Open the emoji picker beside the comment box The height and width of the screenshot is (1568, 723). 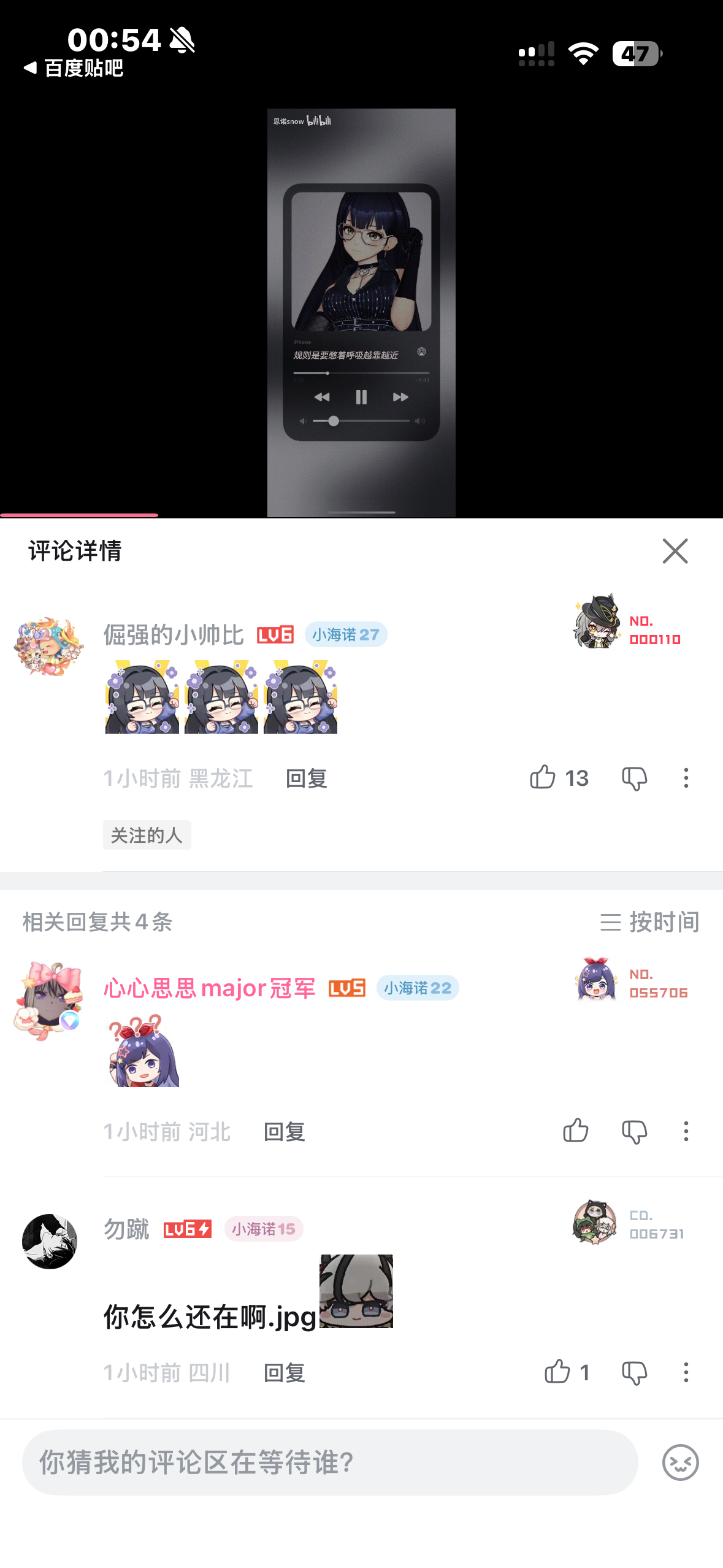pos(680,1462)
